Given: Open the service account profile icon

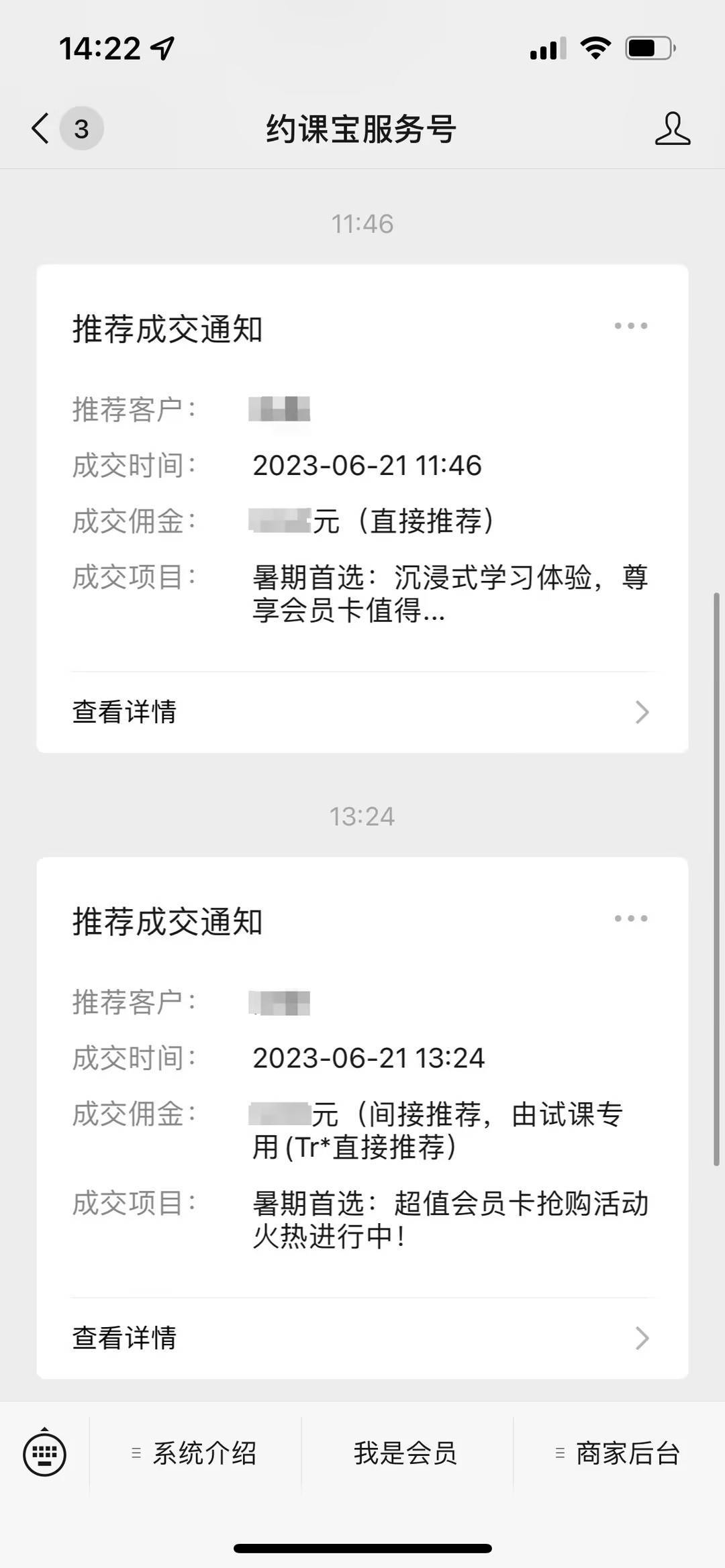Looking at the screenshot, I should (x=672, y=128).
